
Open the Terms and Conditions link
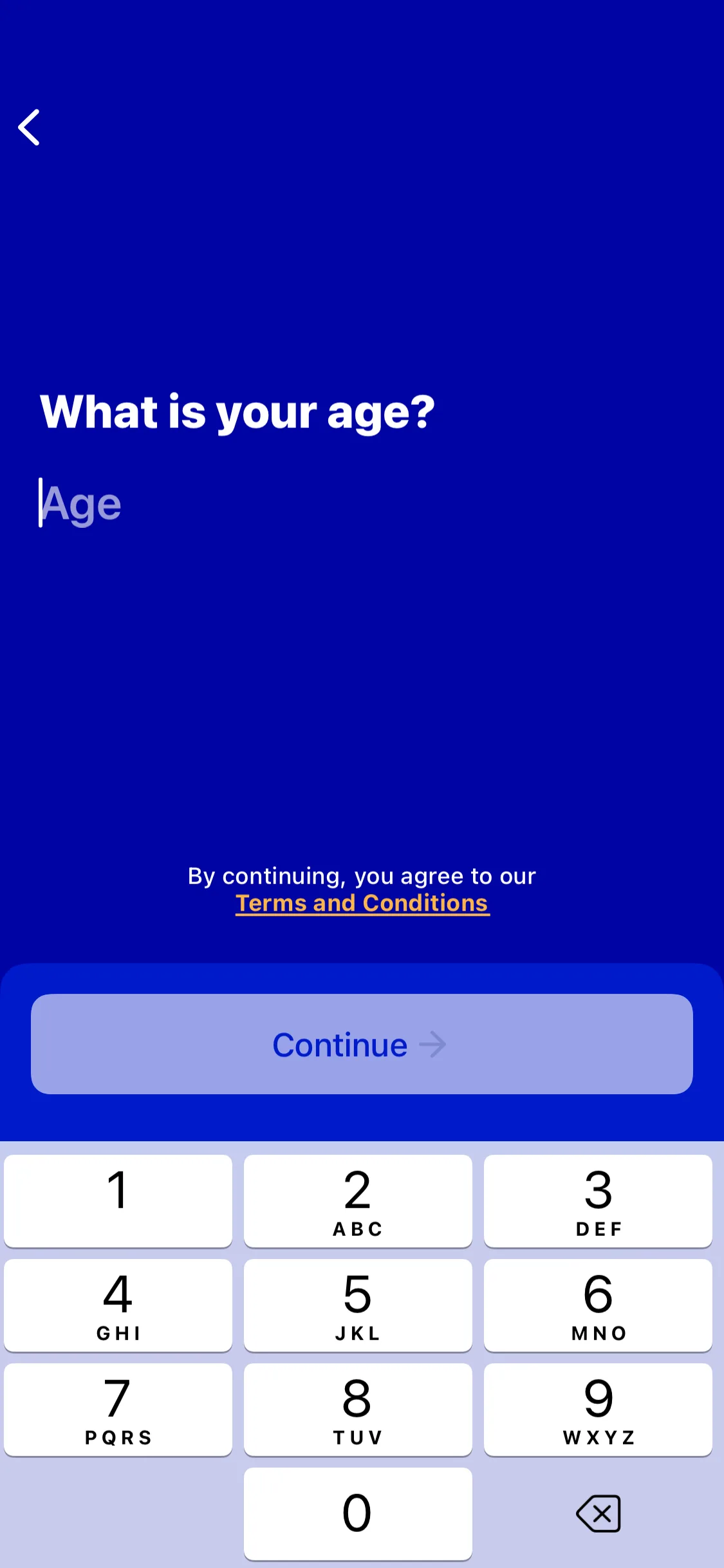coord(362,903)
